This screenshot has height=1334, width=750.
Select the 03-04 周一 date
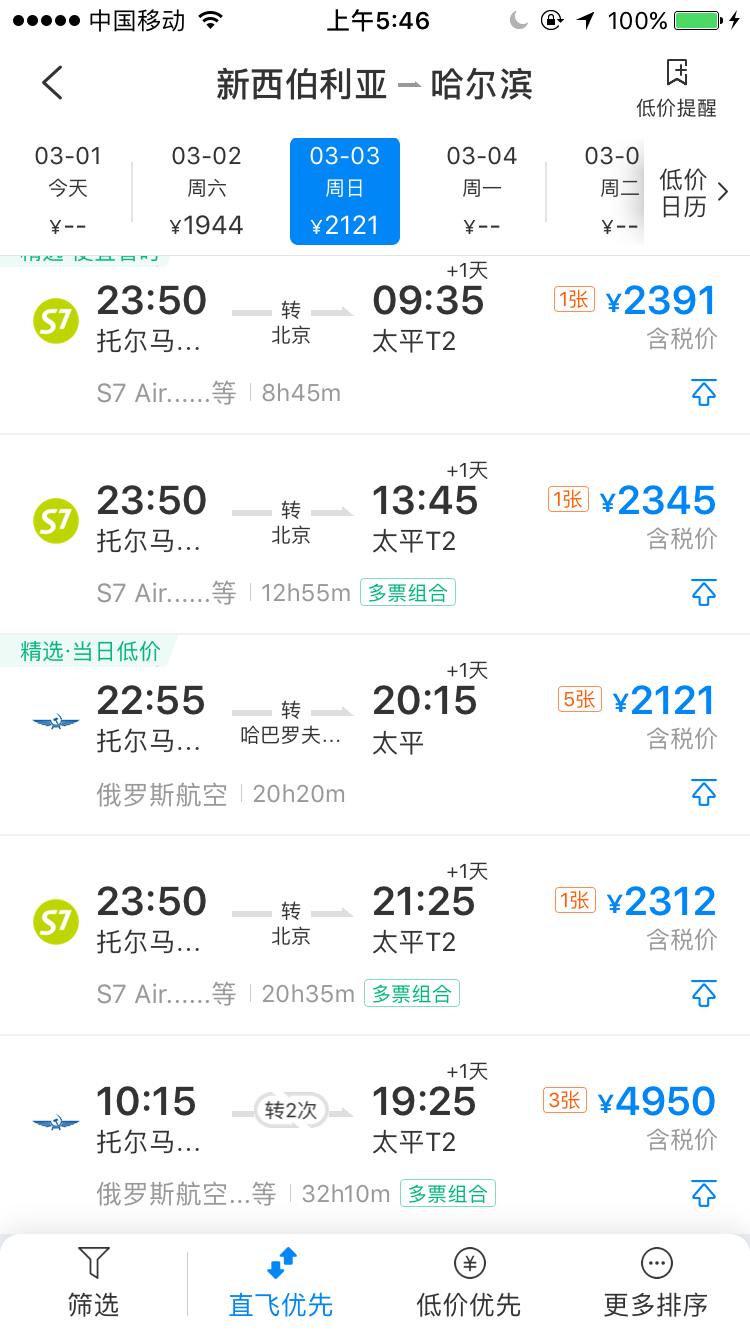481,190
